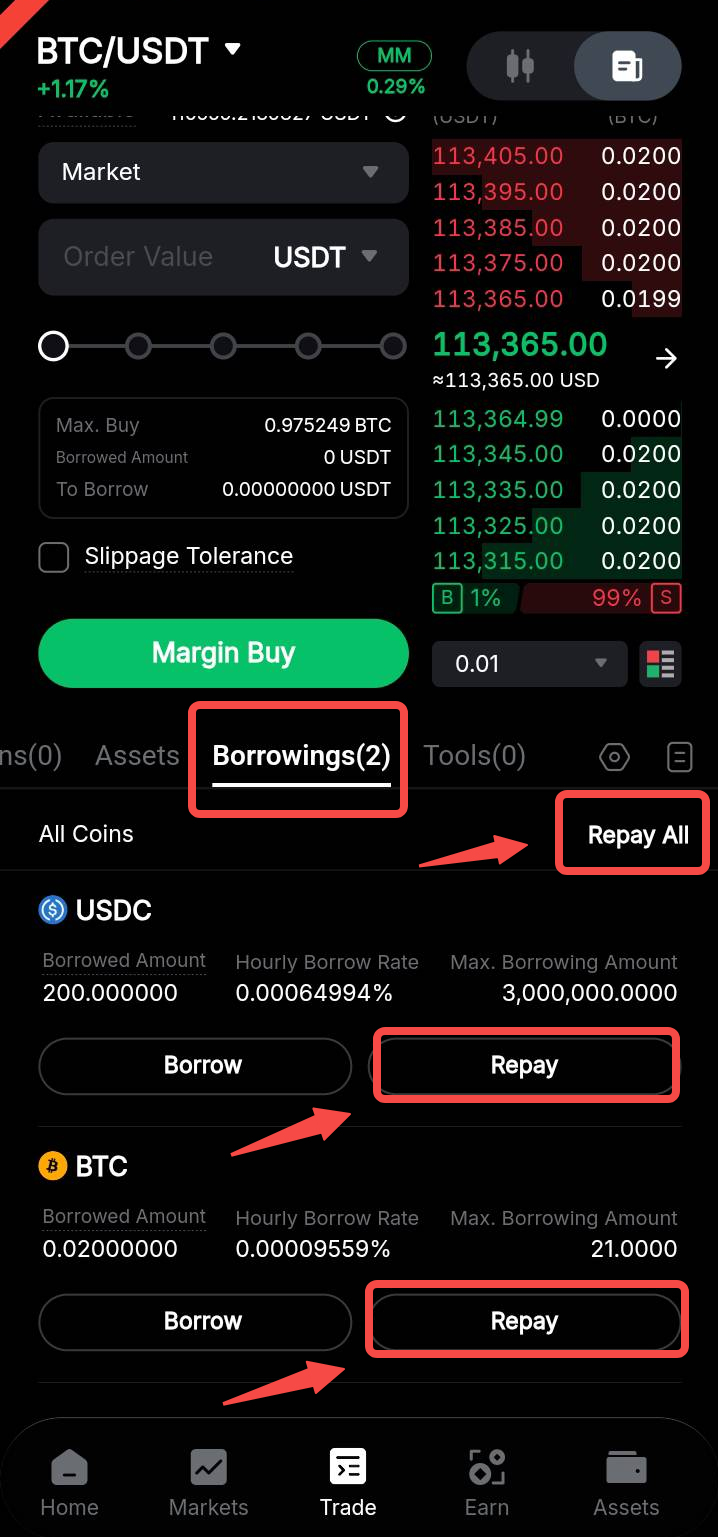Change the order book layout icon
This screenshot has height=1537, width=718.
pos(660,664)
